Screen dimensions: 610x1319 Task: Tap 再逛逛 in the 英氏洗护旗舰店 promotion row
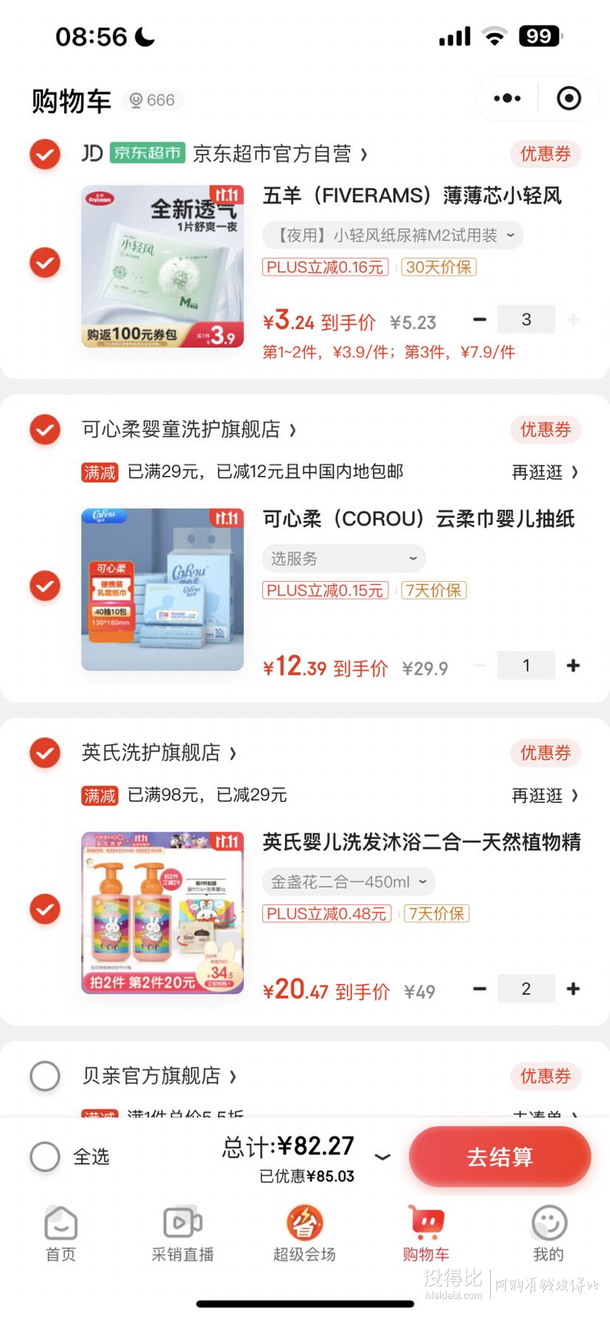[545, 795]
